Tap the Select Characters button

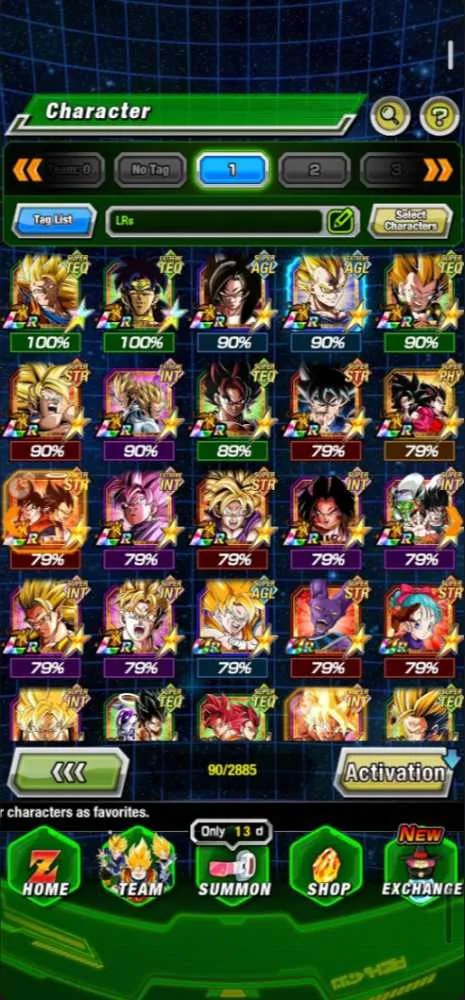point(410,221)
